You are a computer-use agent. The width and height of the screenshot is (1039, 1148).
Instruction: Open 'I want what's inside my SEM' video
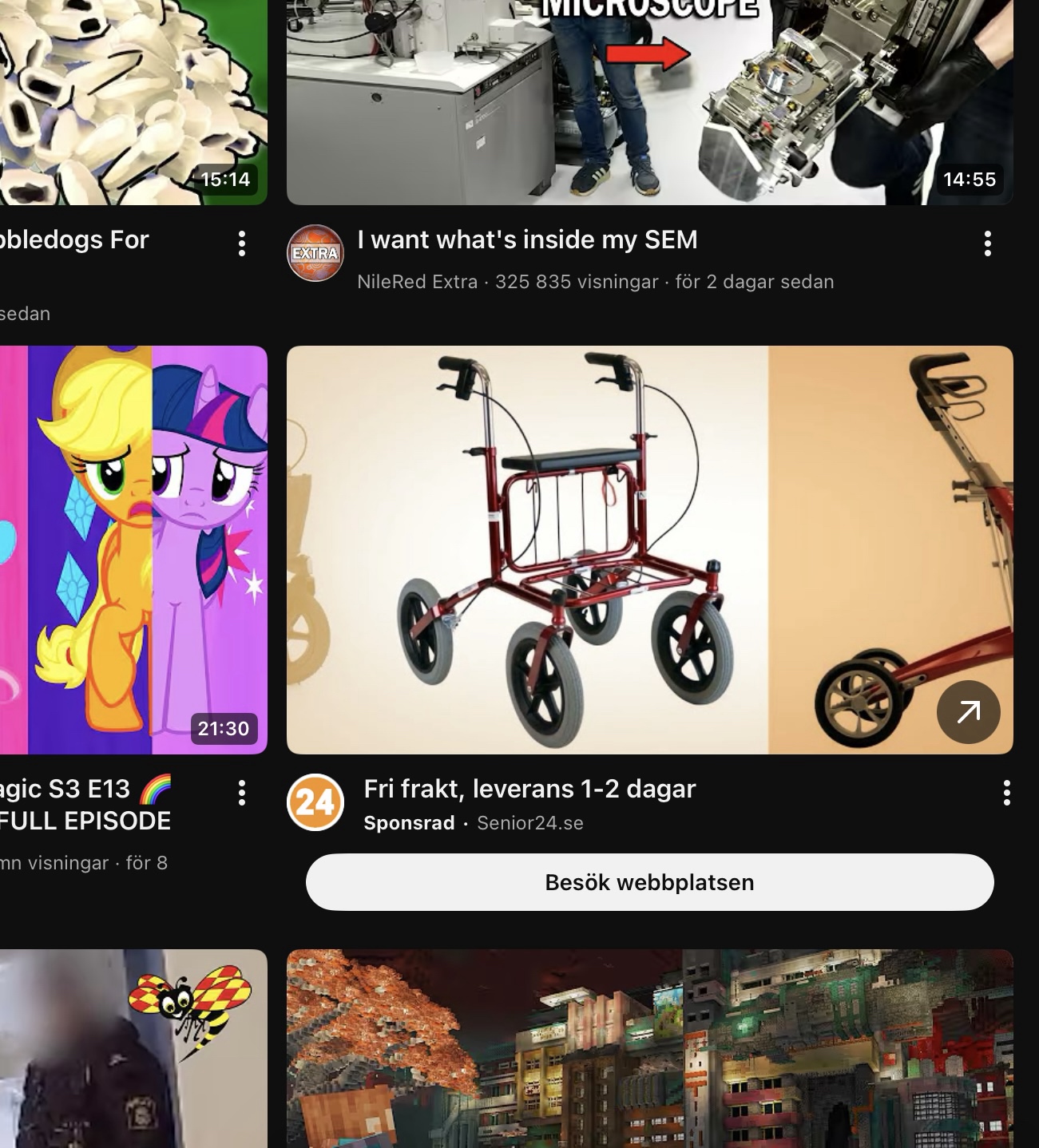(x=527, y=239)
